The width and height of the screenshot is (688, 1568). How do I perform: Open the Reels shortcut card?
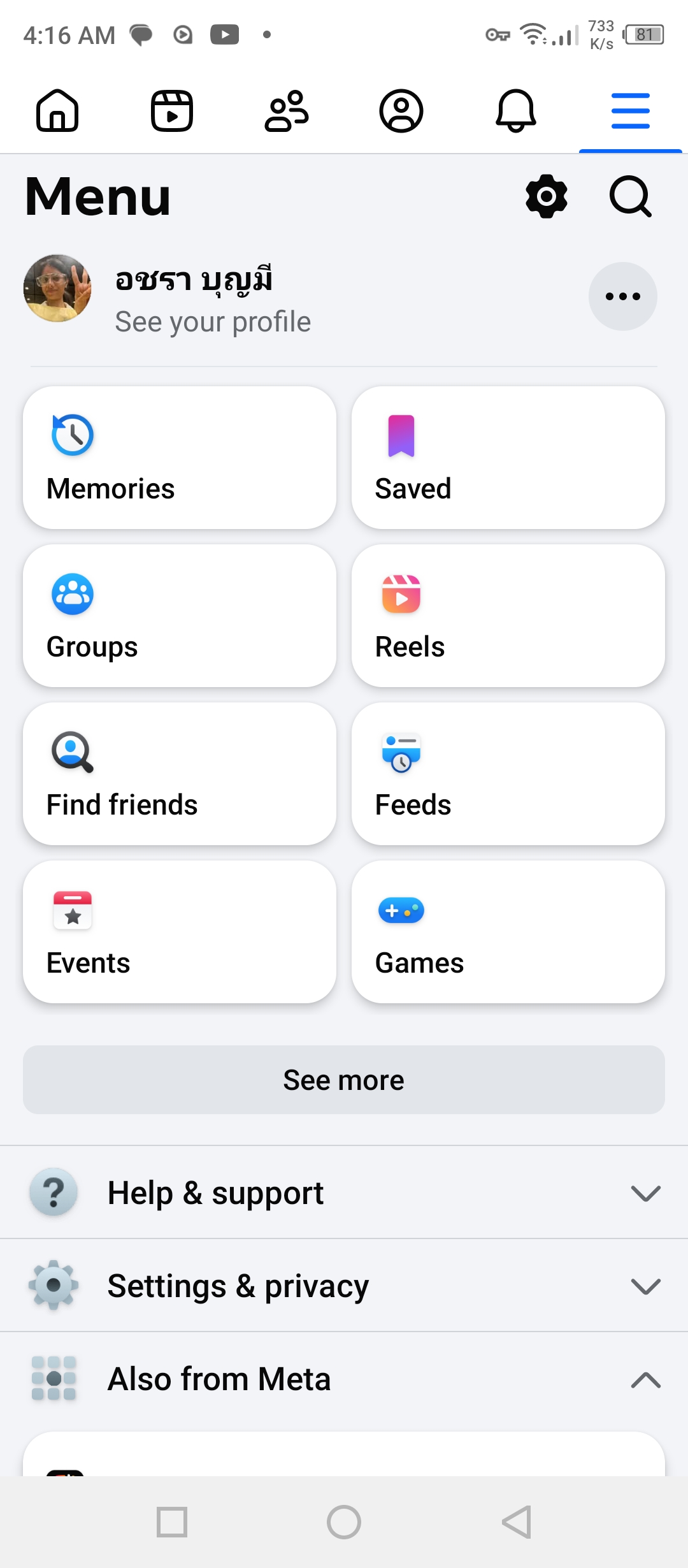508,616
